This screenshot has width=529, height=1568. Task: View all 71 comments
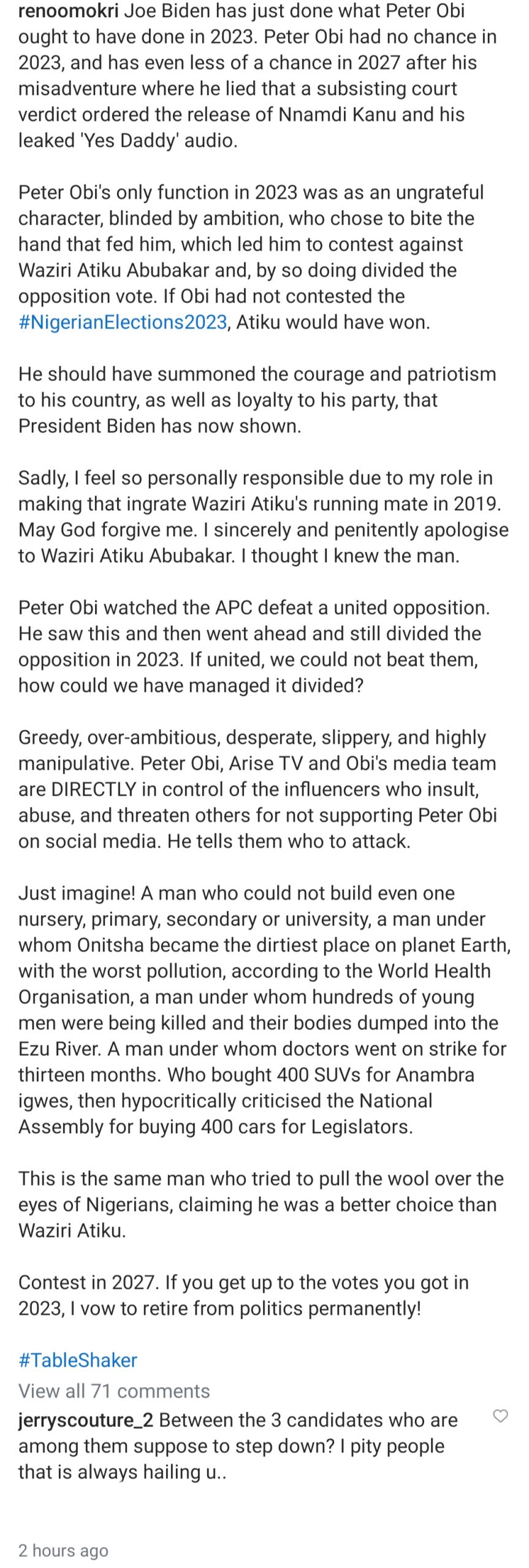(x=114, y=1390)
